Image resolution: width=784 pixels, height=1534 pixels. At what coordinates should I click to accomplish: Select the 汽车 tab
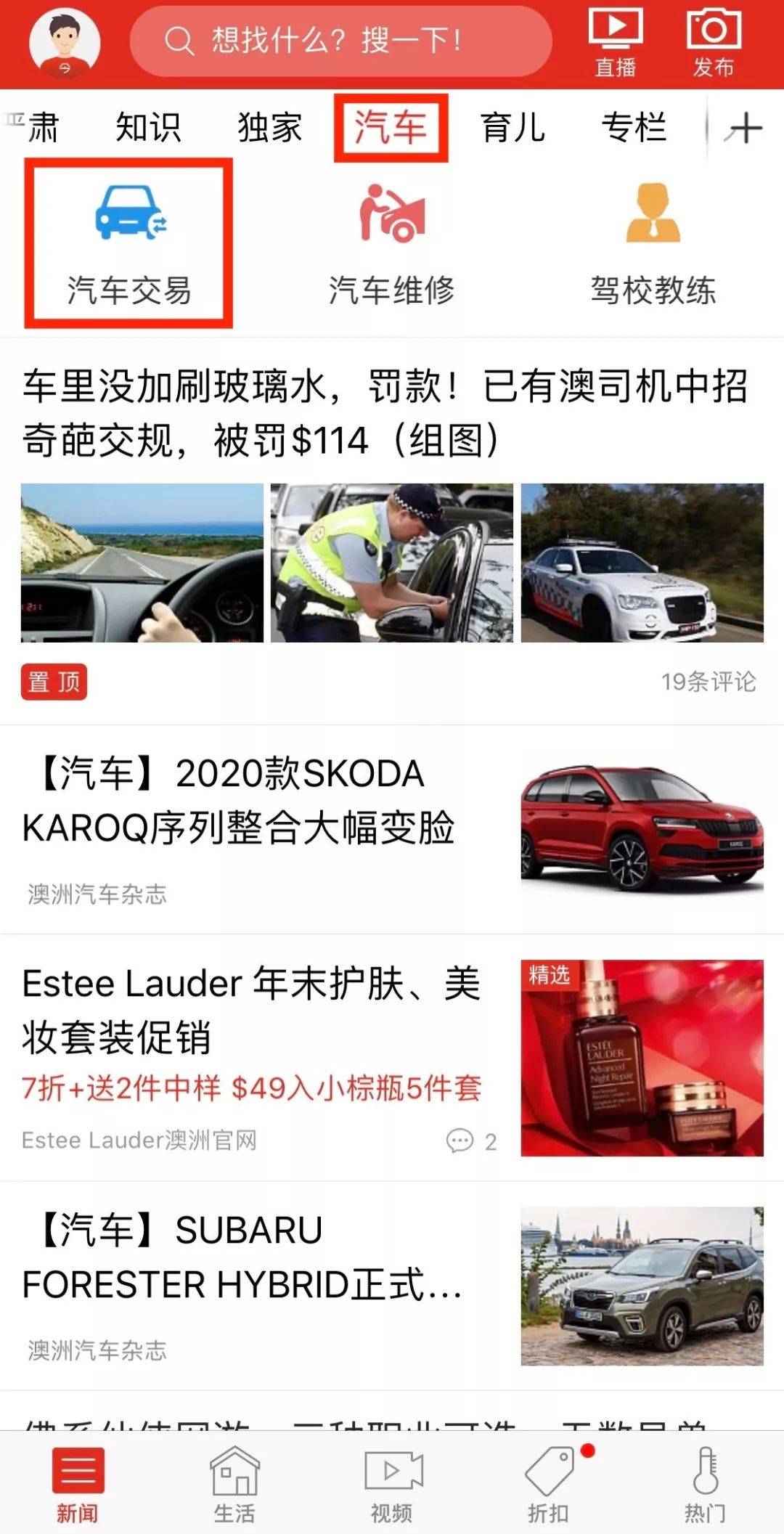tap(391, 128)
